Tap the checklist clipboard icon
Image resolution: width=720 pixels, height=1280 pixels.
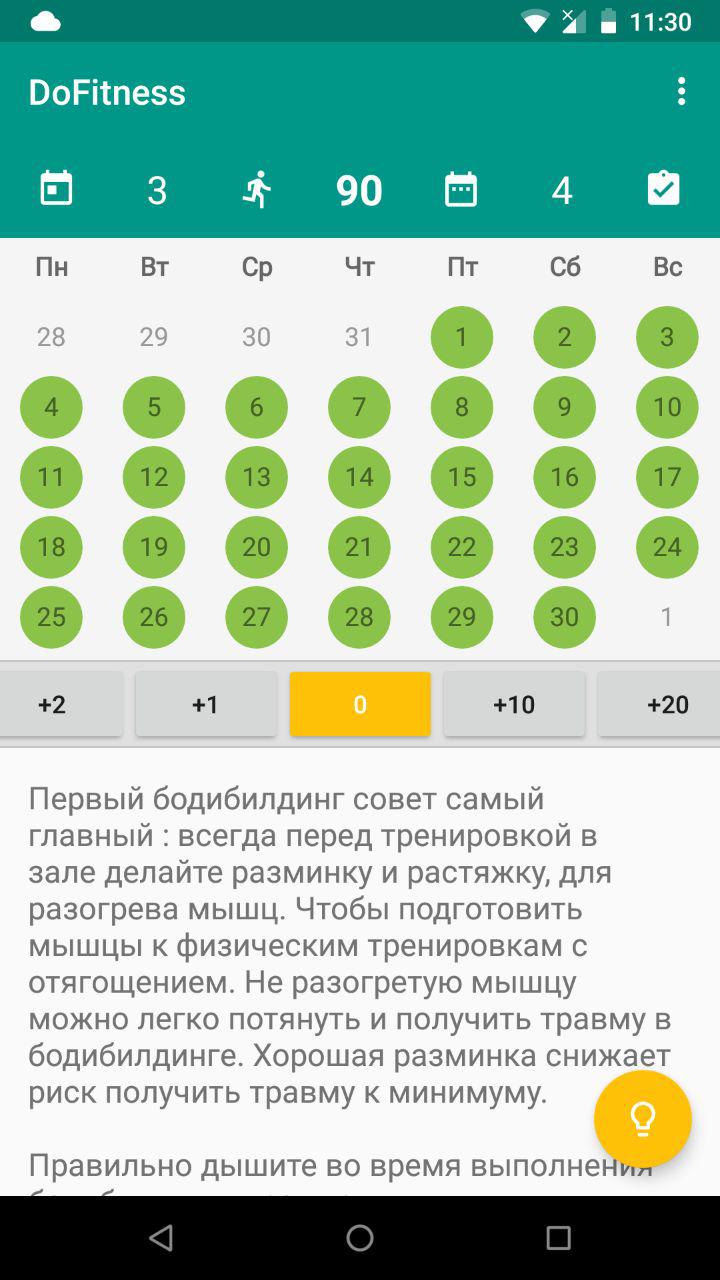coord(664,189)
